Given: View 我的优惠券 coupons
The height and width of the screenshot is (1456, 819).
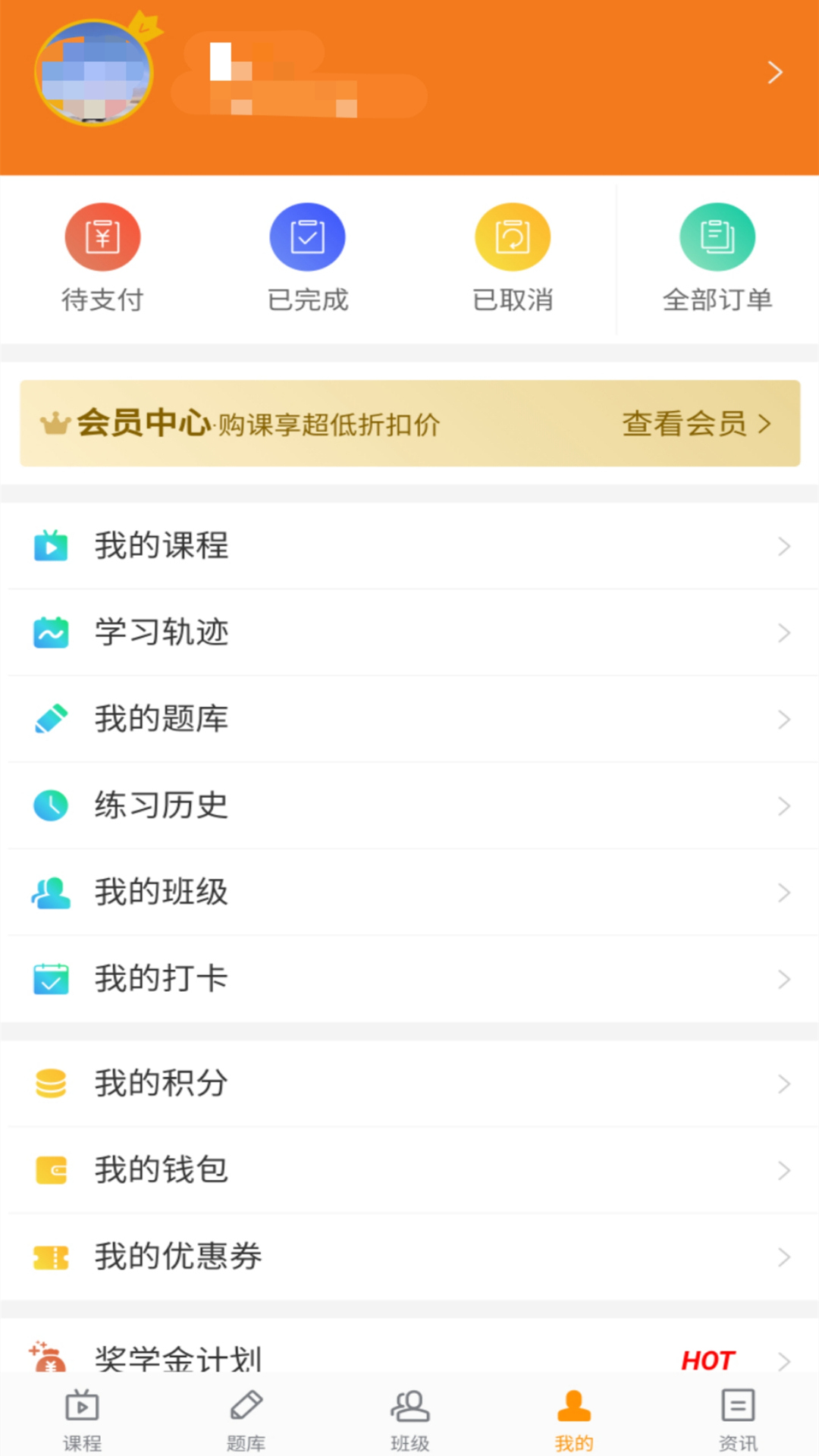Looking at the screenshot, I should click(409, 1257).
